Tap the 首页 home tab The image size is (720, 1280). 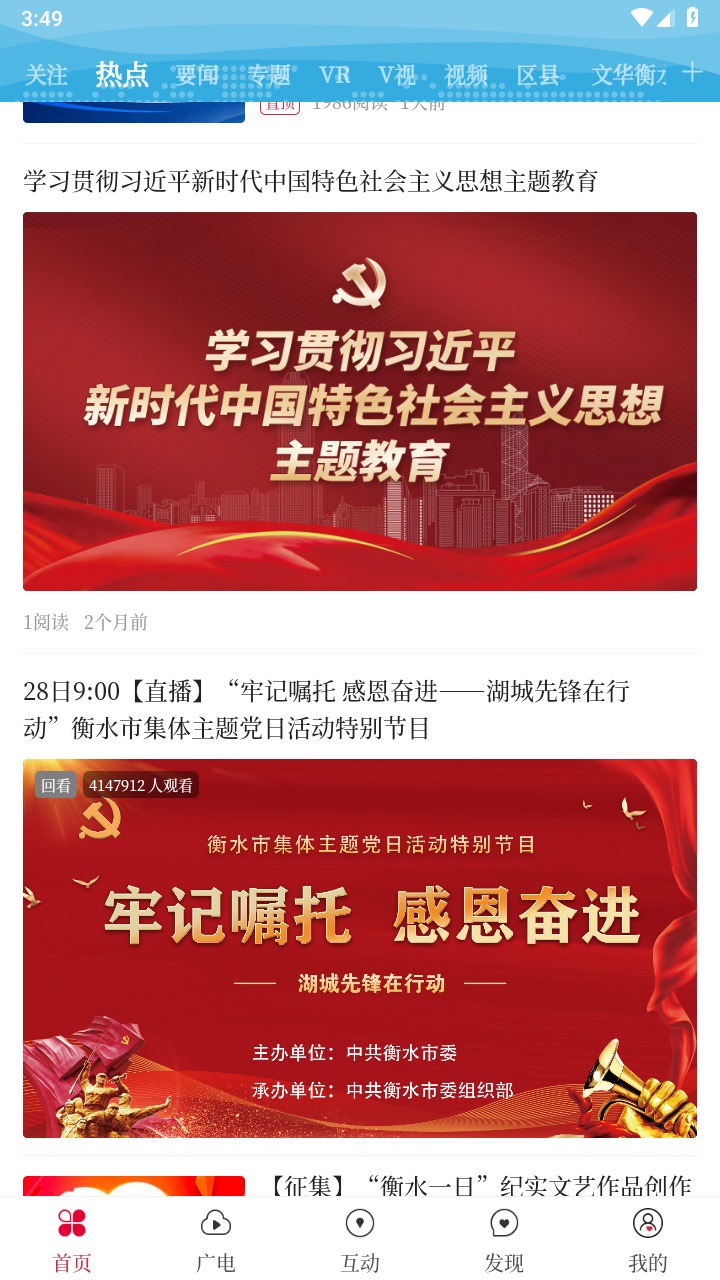tap(72, 1240)
